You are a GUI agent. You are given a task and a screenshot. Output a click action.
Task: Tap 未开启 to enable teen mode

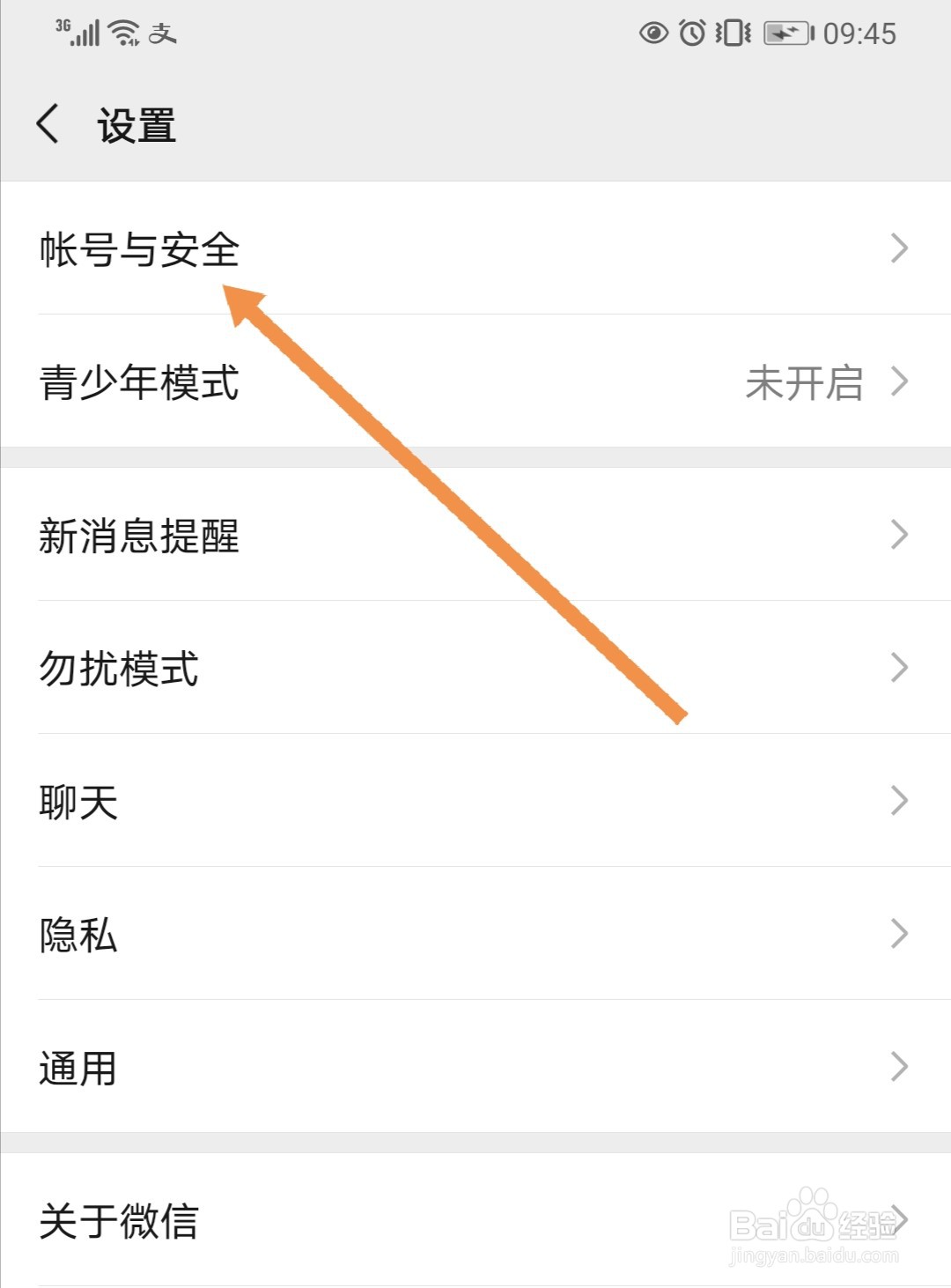[x=804, y=381]
